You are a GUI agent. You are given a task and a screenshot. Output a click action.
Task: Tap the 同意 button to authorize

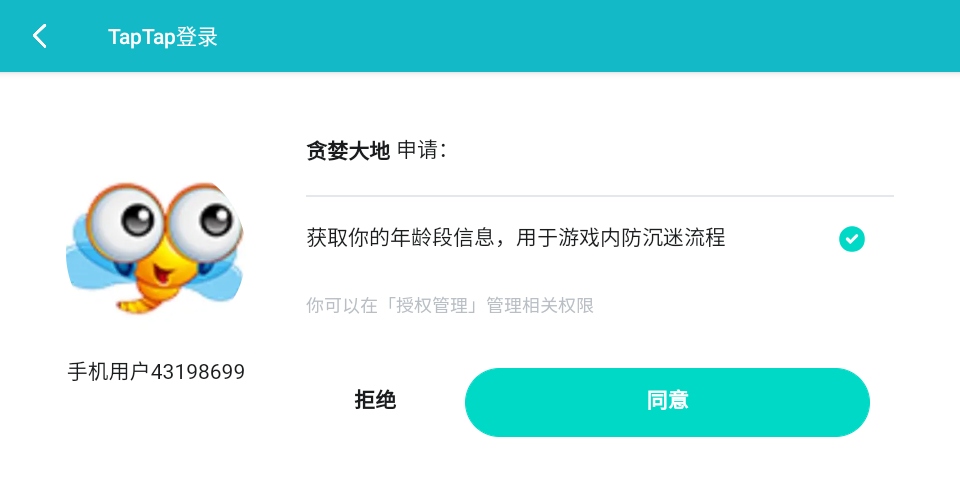click(x=667, y=402)
